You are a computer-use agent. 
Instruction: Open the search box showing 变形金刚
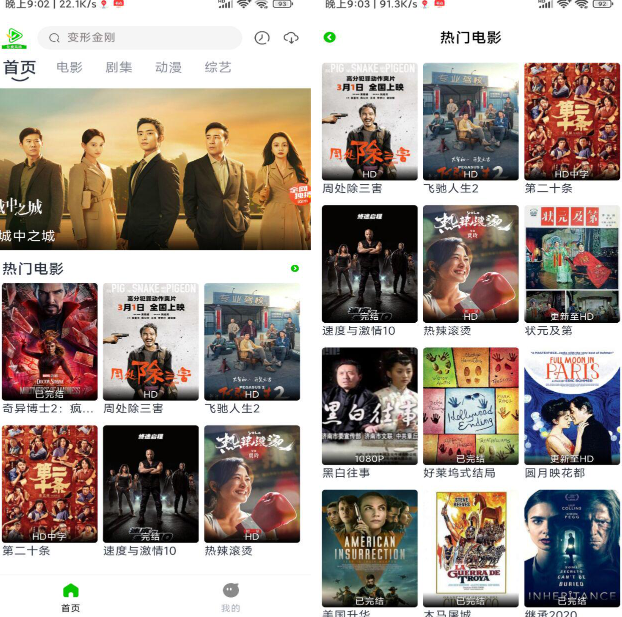[140, 38]
